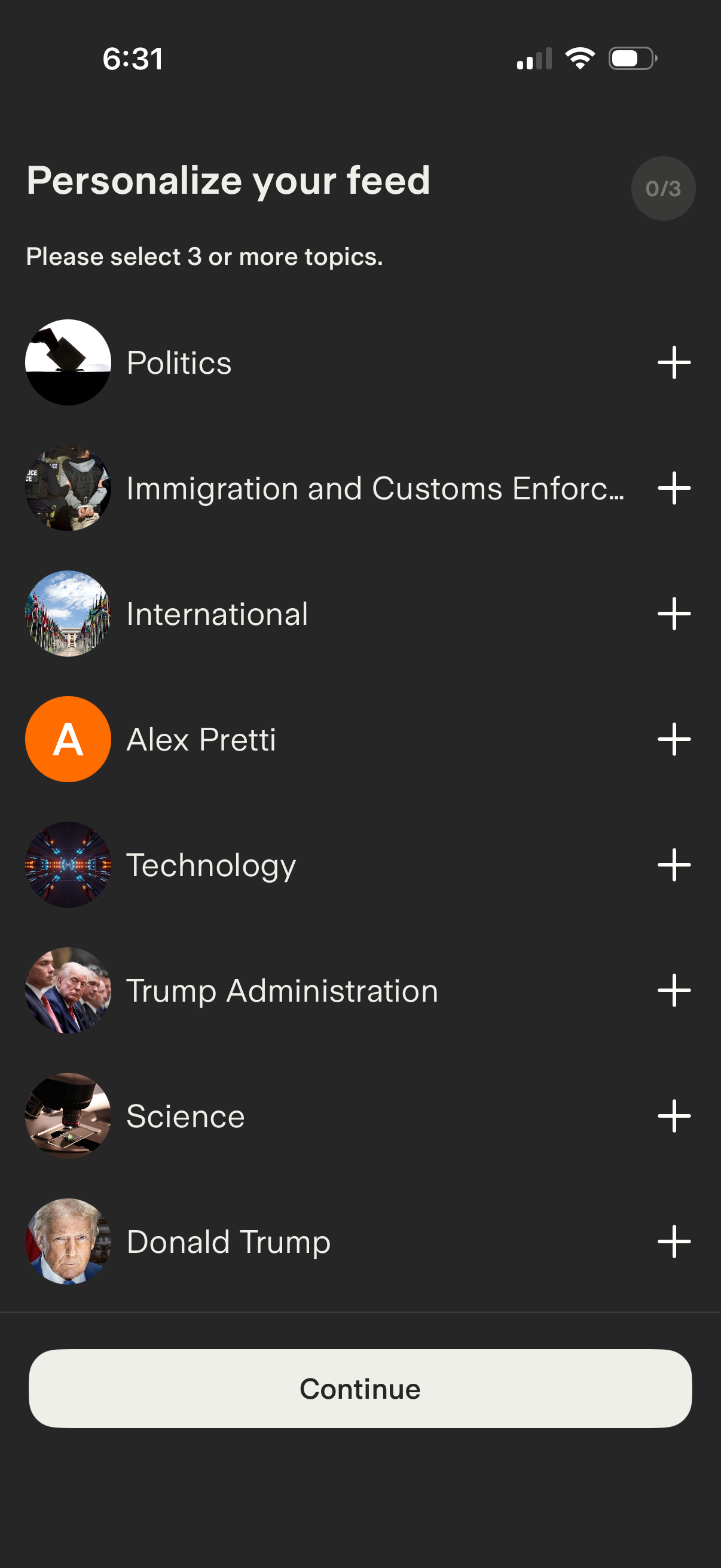Click the 0/3 selection counter
This screenshot has width=721, height=1568.
(x=663, y=188)
